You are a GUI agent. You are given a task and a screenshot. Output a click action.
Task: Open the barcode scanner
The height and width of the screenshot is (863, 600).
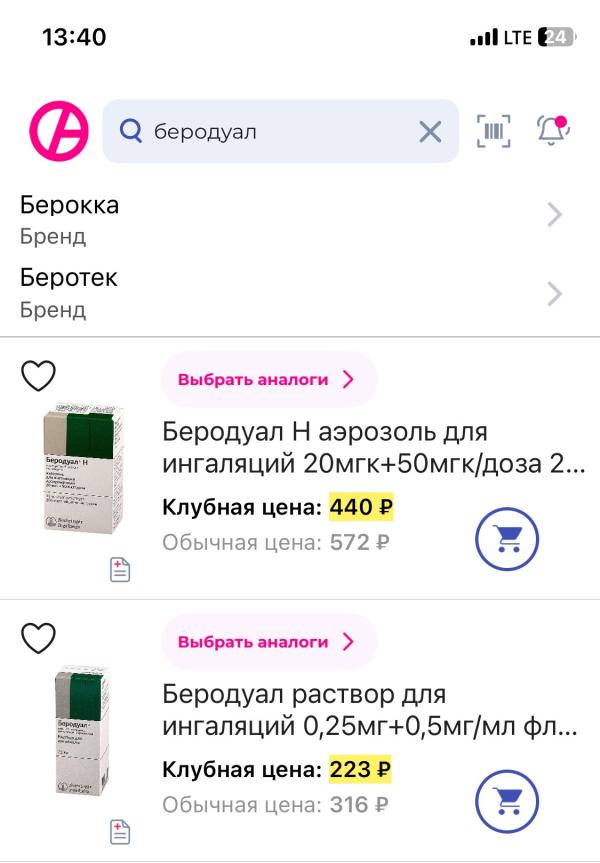tap(493, 131)
